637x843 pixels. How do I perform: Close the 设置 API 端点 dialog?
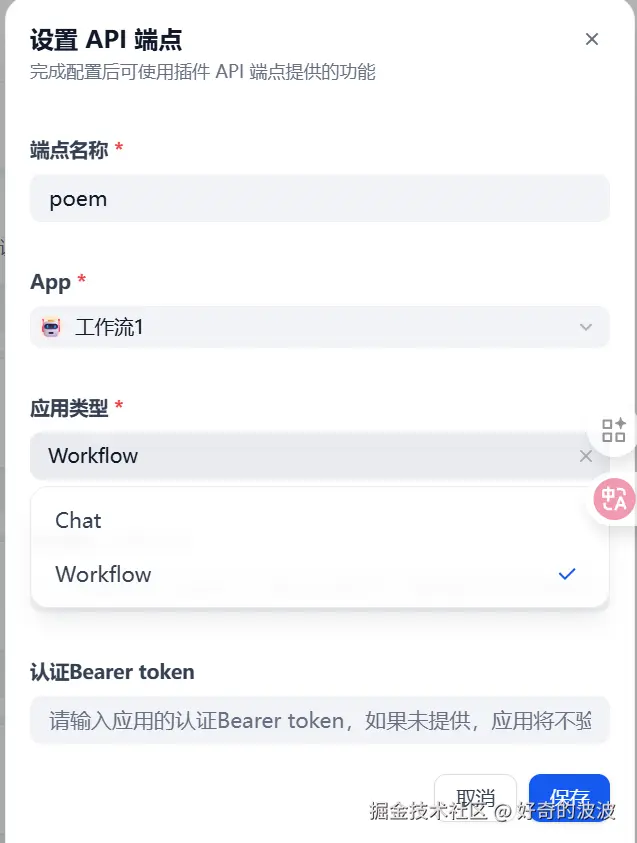pos(592,39)
